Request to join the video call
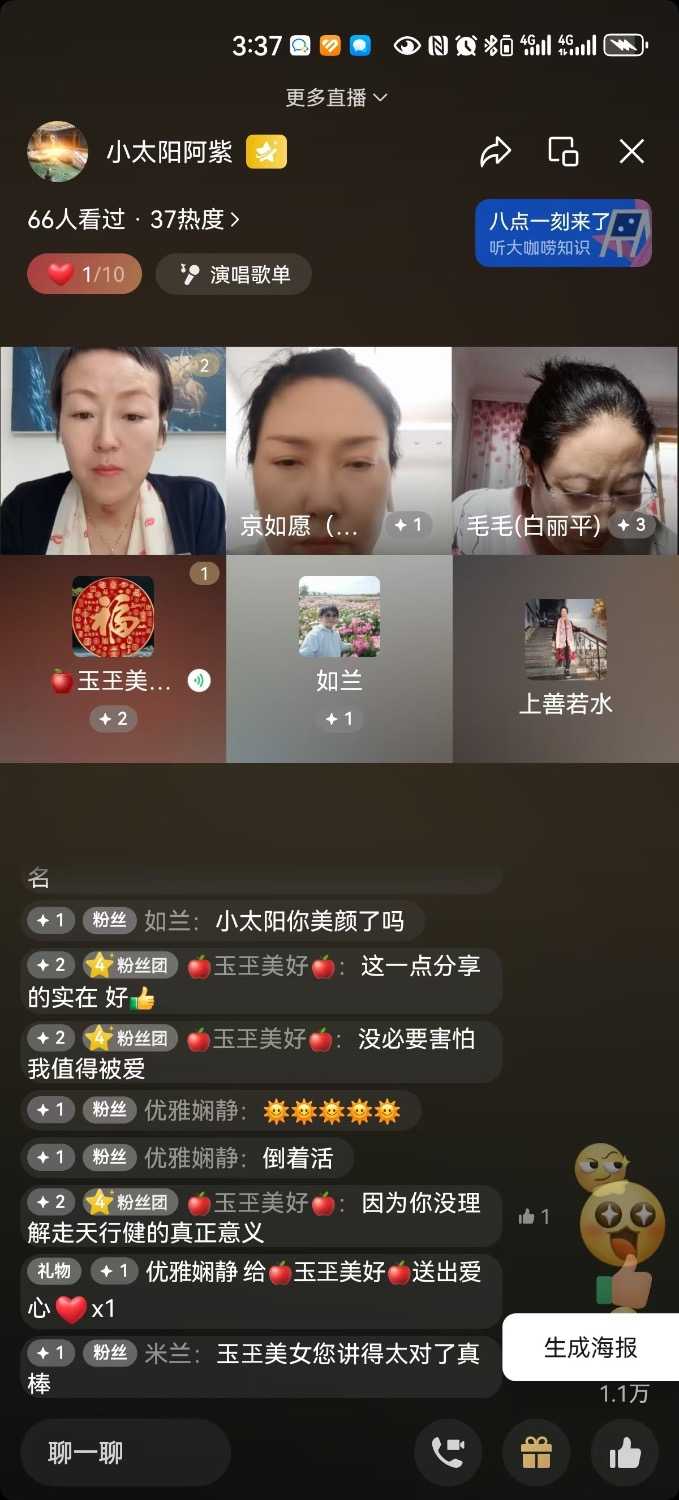679x1500 pixels. 448,1452
